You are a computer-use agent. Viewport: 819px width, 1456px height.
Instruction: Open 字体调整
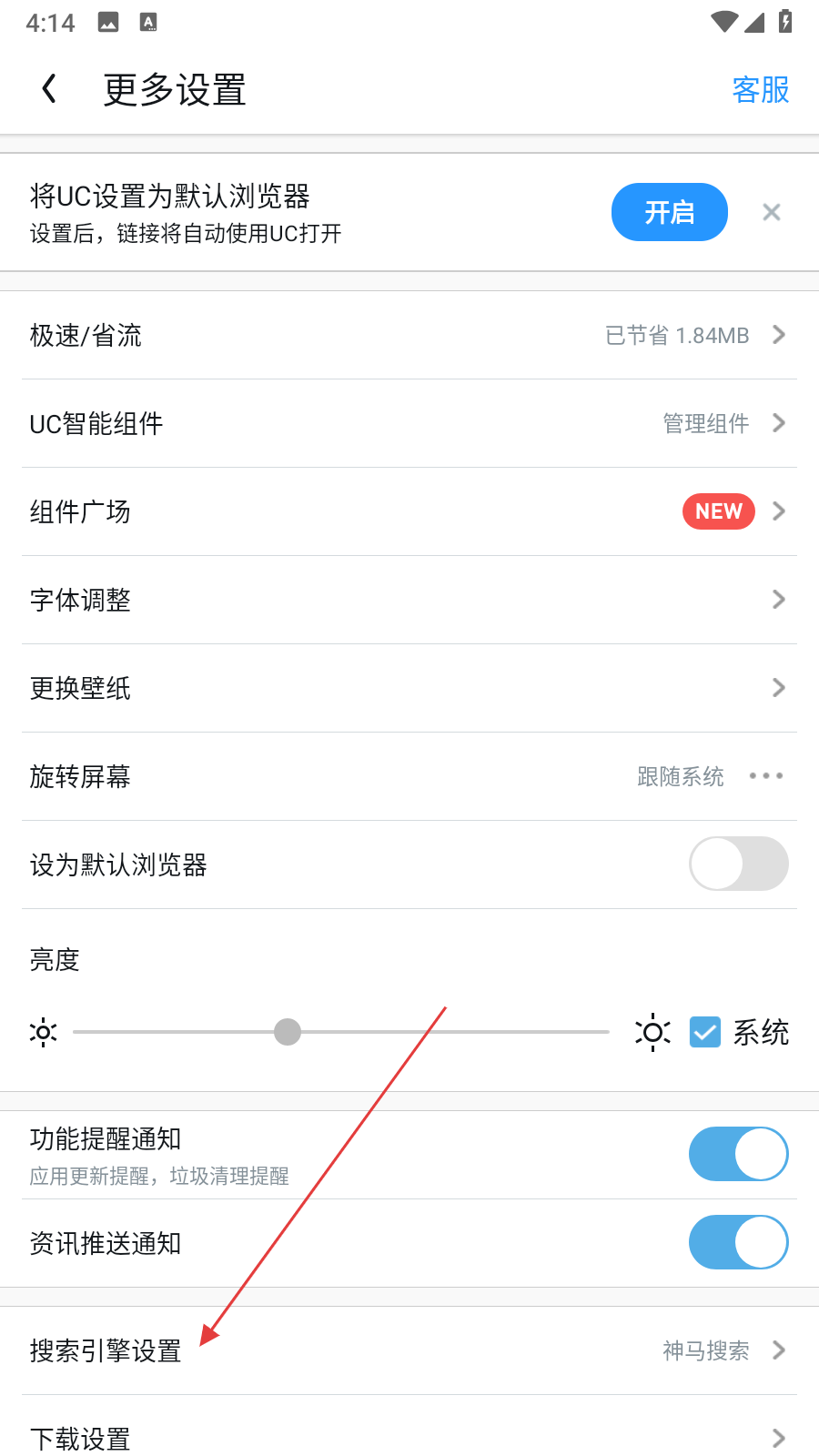pos(409,600)
